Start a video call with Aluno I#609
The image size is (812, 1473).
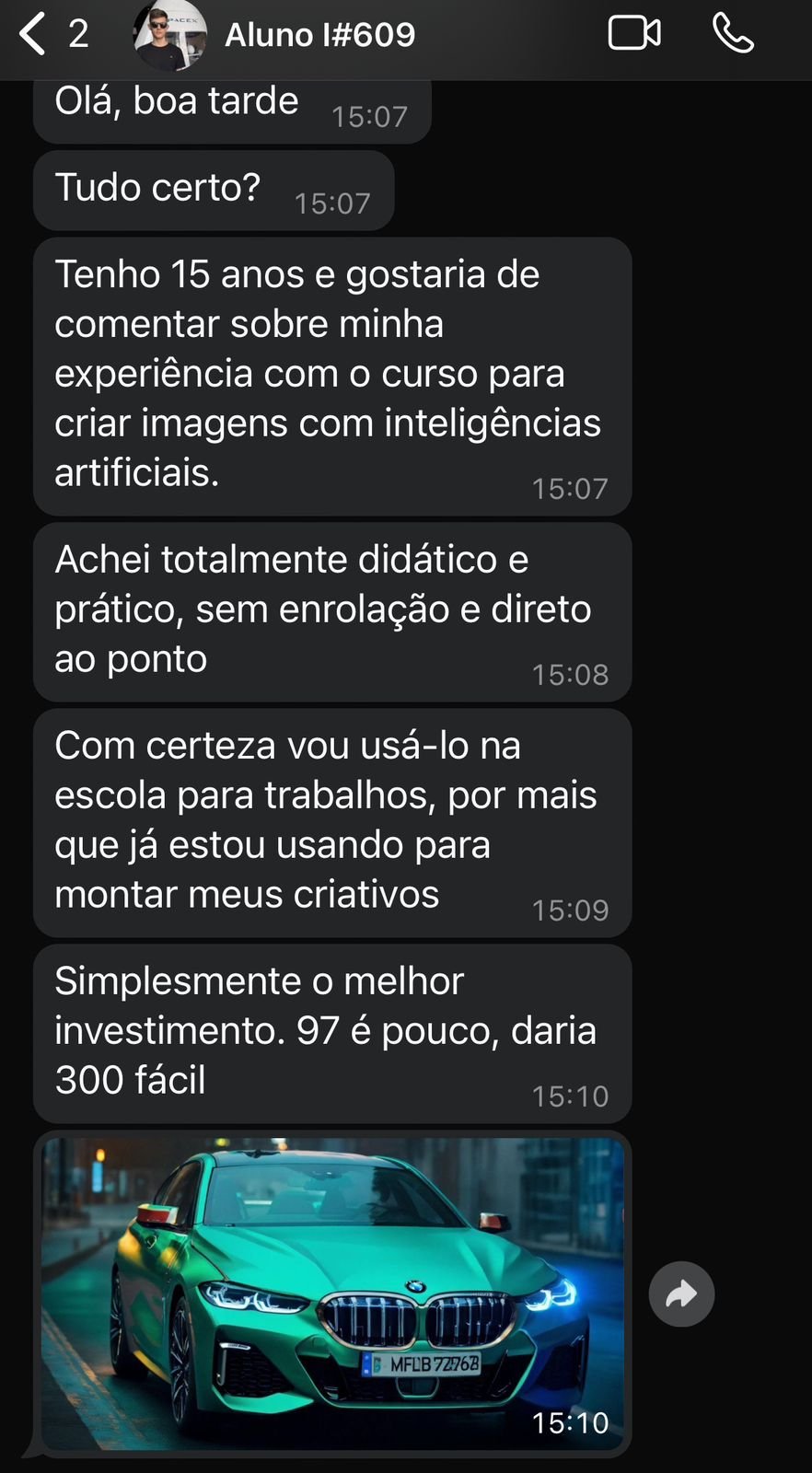pyautogui.click(x=634, y=34)
